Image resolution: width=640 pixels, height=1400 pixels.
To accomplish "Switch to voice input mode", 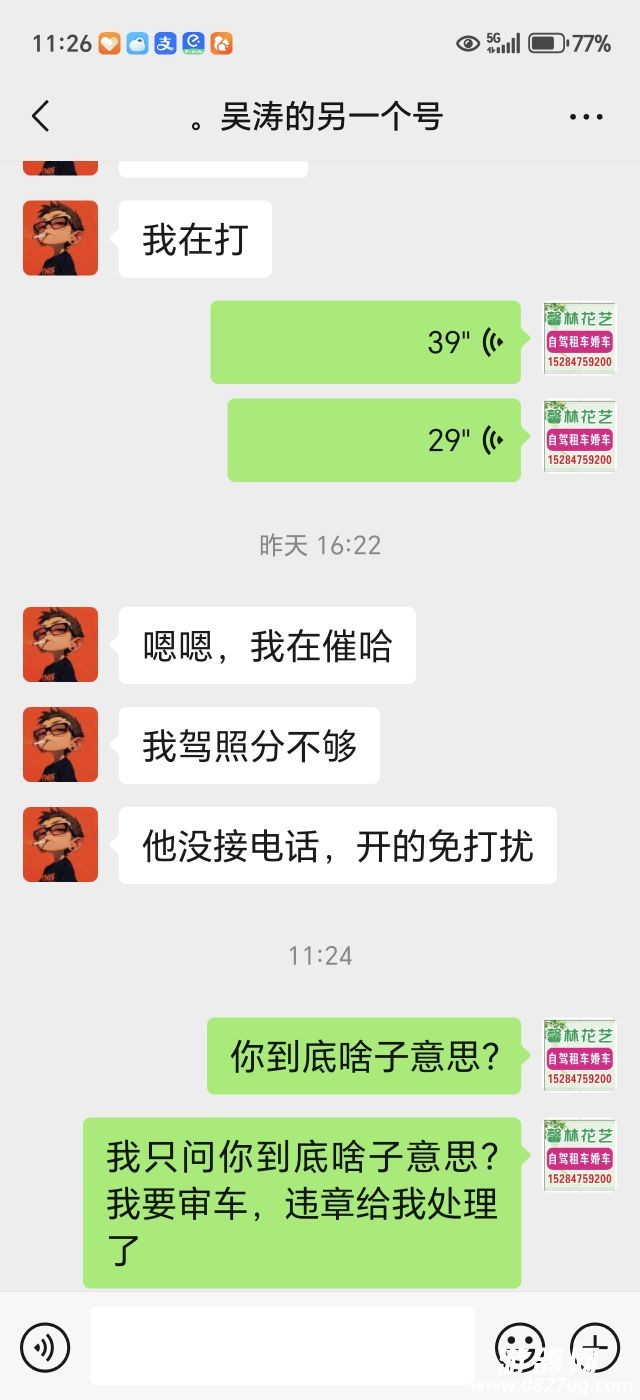I will coord(45,1346).
